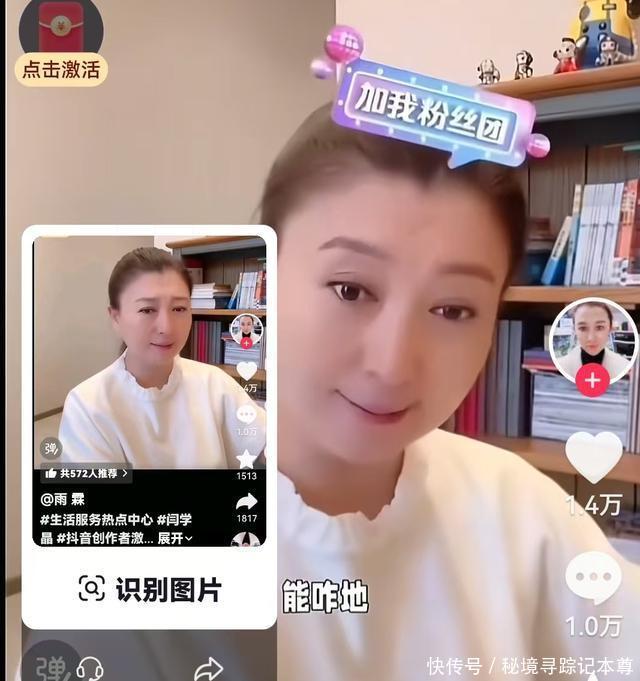640x681 pixels.
Task: Share the video with the arrow icon
Action: (x=208, y=667)
